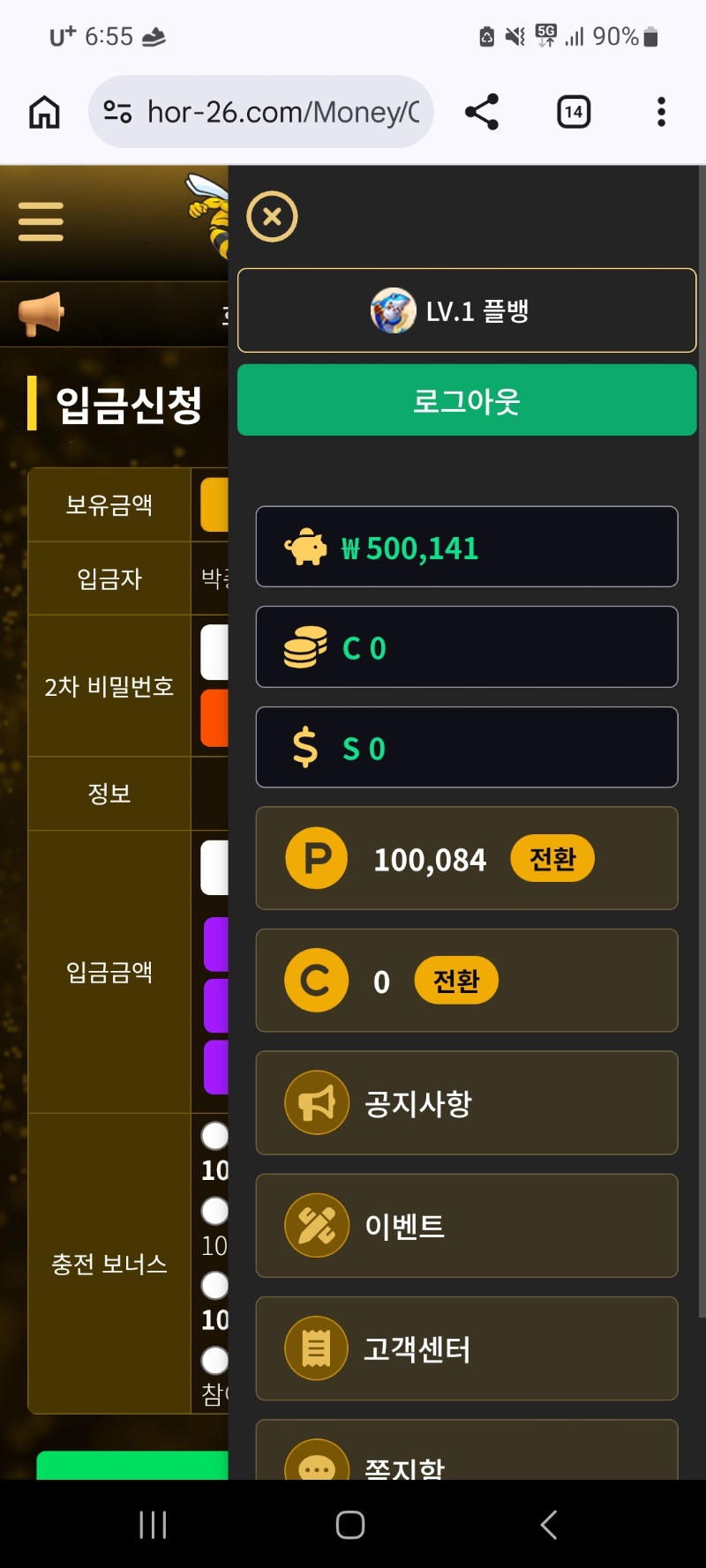Close the side drawer menu

tap(272, 217)
